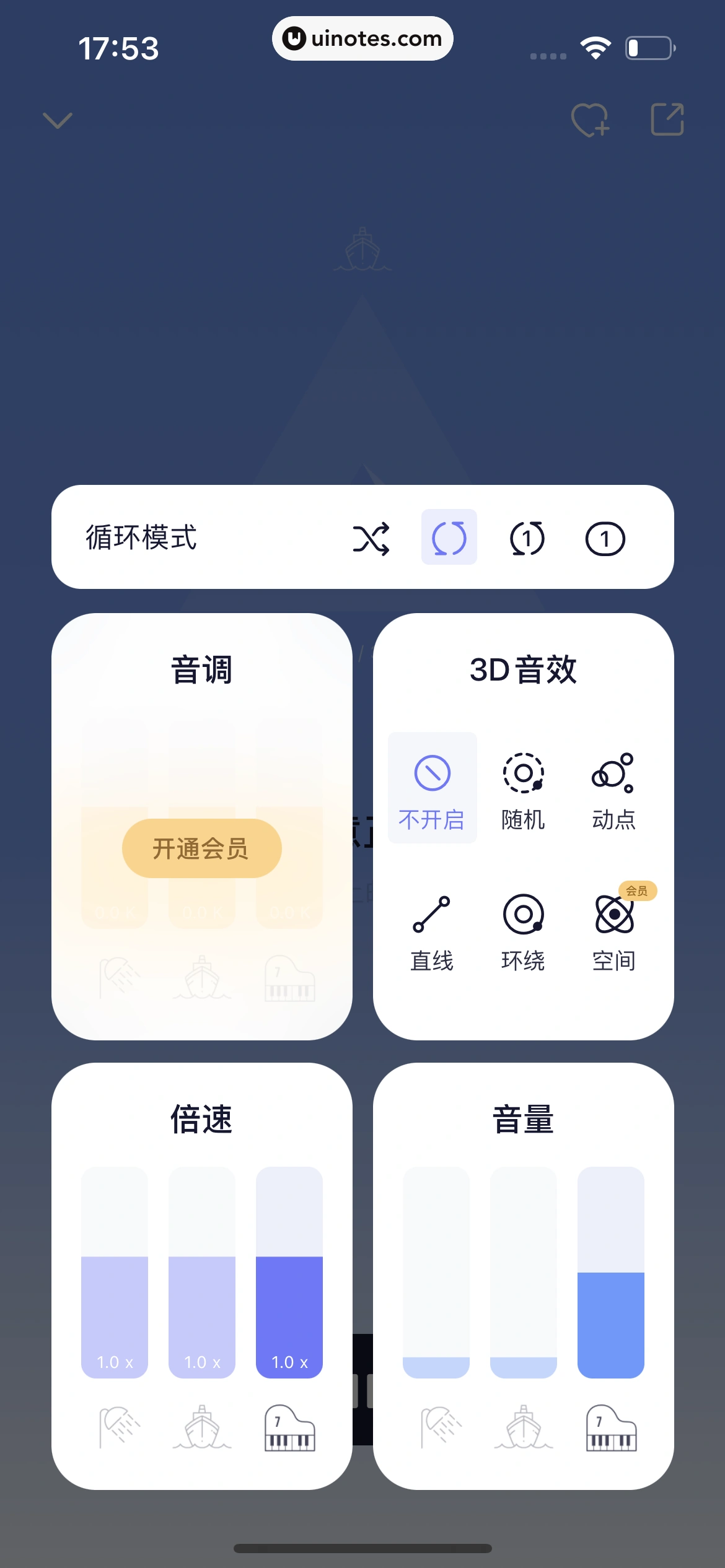725x1568 pixels.
Task: Select the play-once mode icon
Action: click(x=604, y=538)
